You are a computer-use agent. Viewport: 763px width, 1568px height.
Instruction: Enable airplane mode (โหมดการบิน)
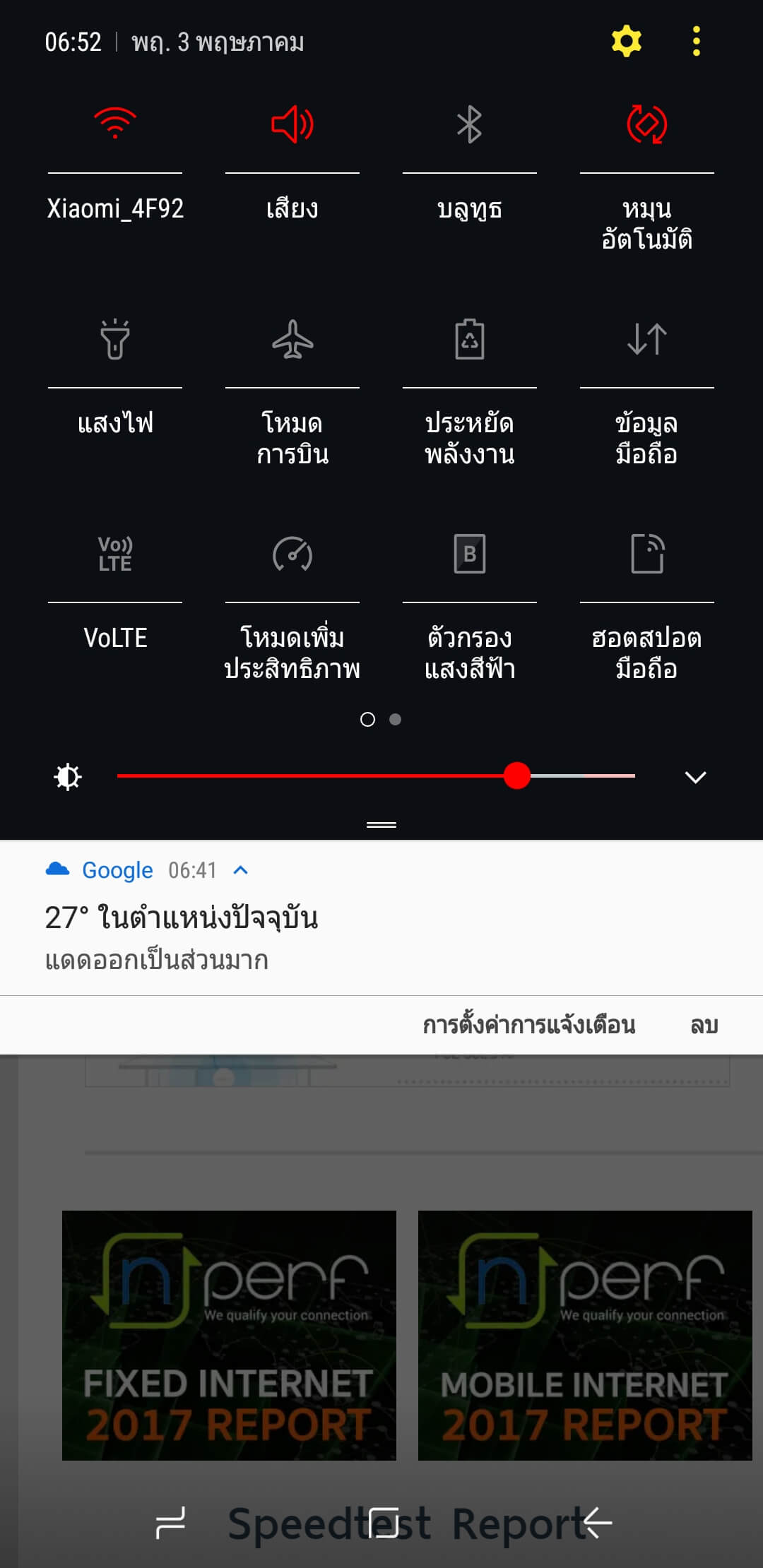292,339
